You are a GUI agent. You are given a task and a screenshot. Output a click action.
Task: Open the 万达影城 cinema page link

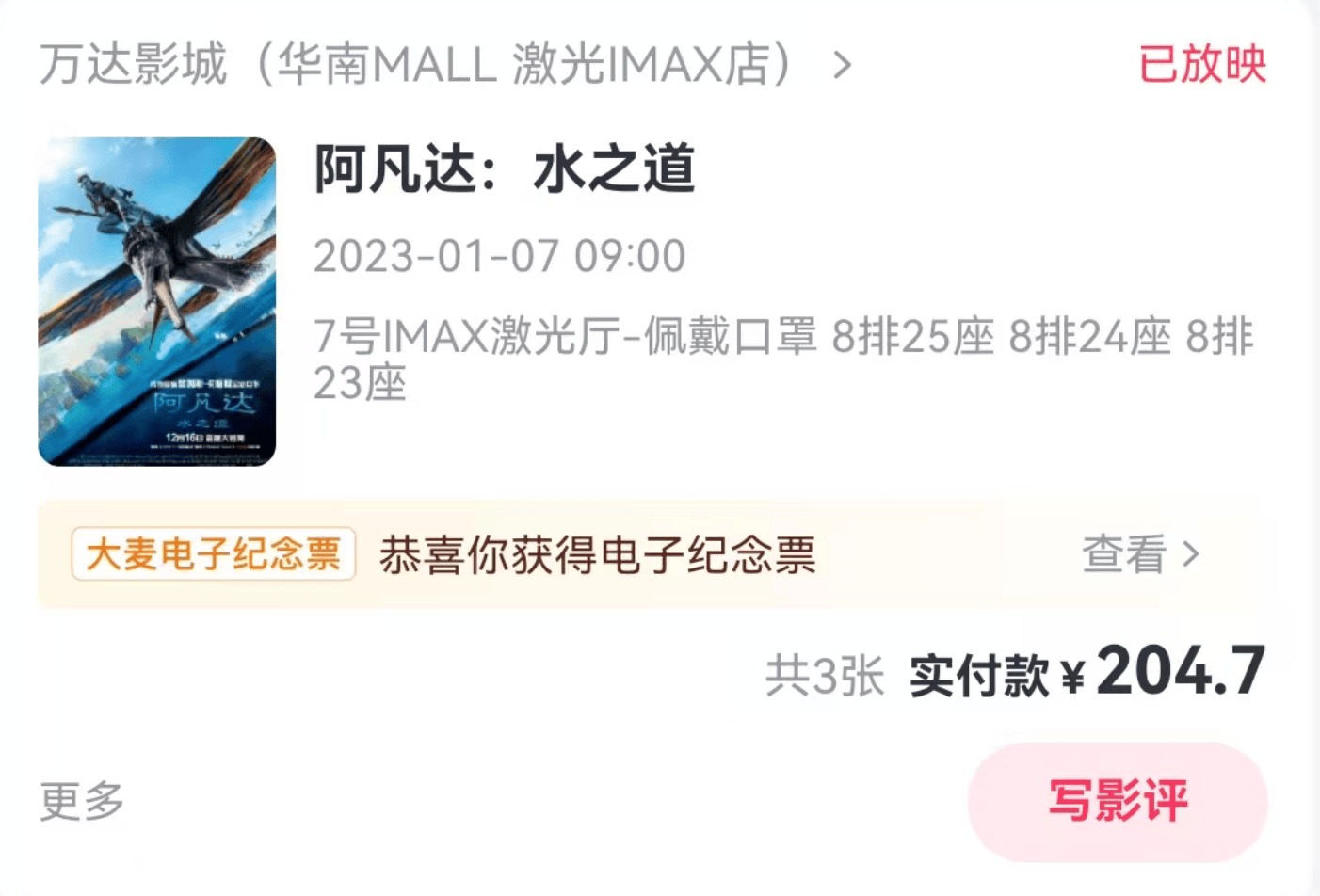(443, 65)
